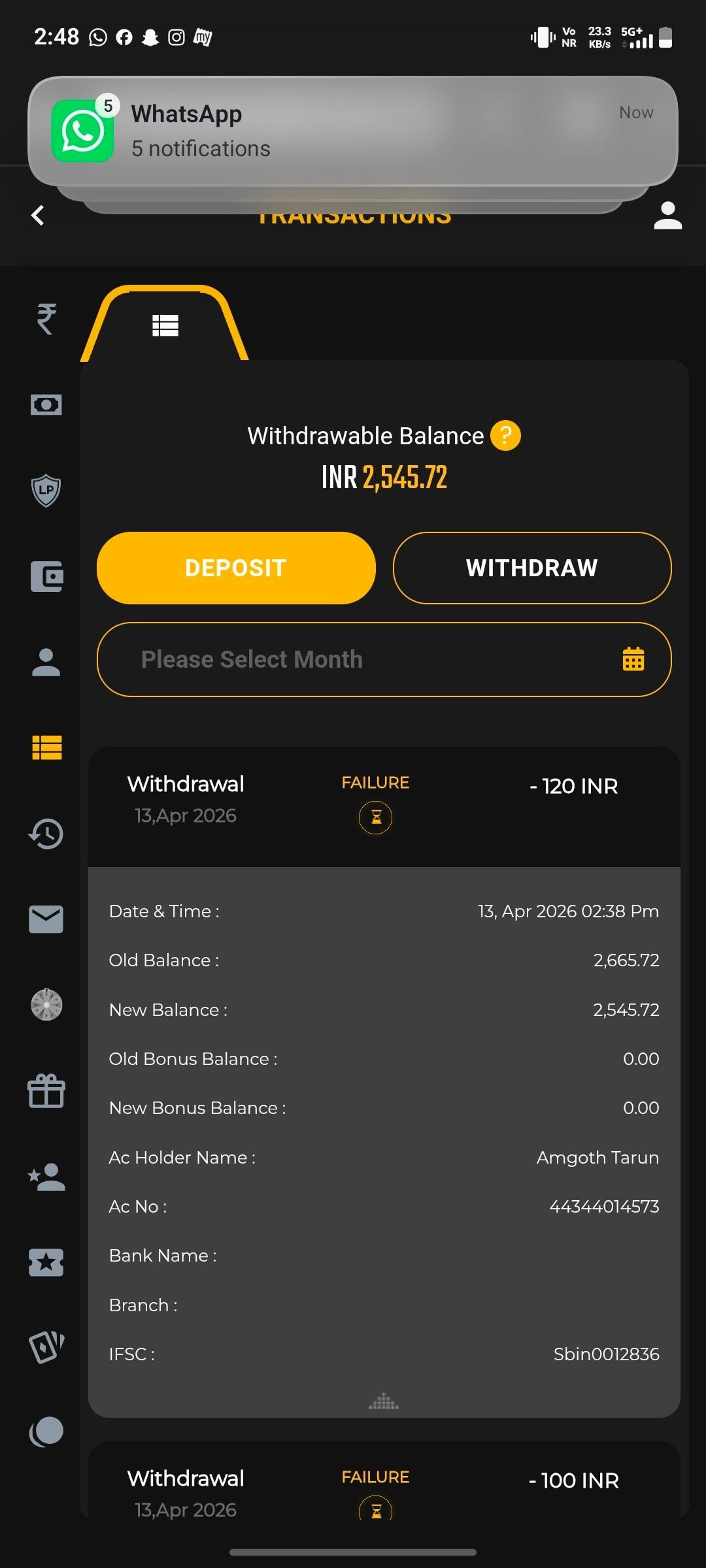Open the history clock sidebar icon
Screen dimensions: 706x1568
[46, 834]
